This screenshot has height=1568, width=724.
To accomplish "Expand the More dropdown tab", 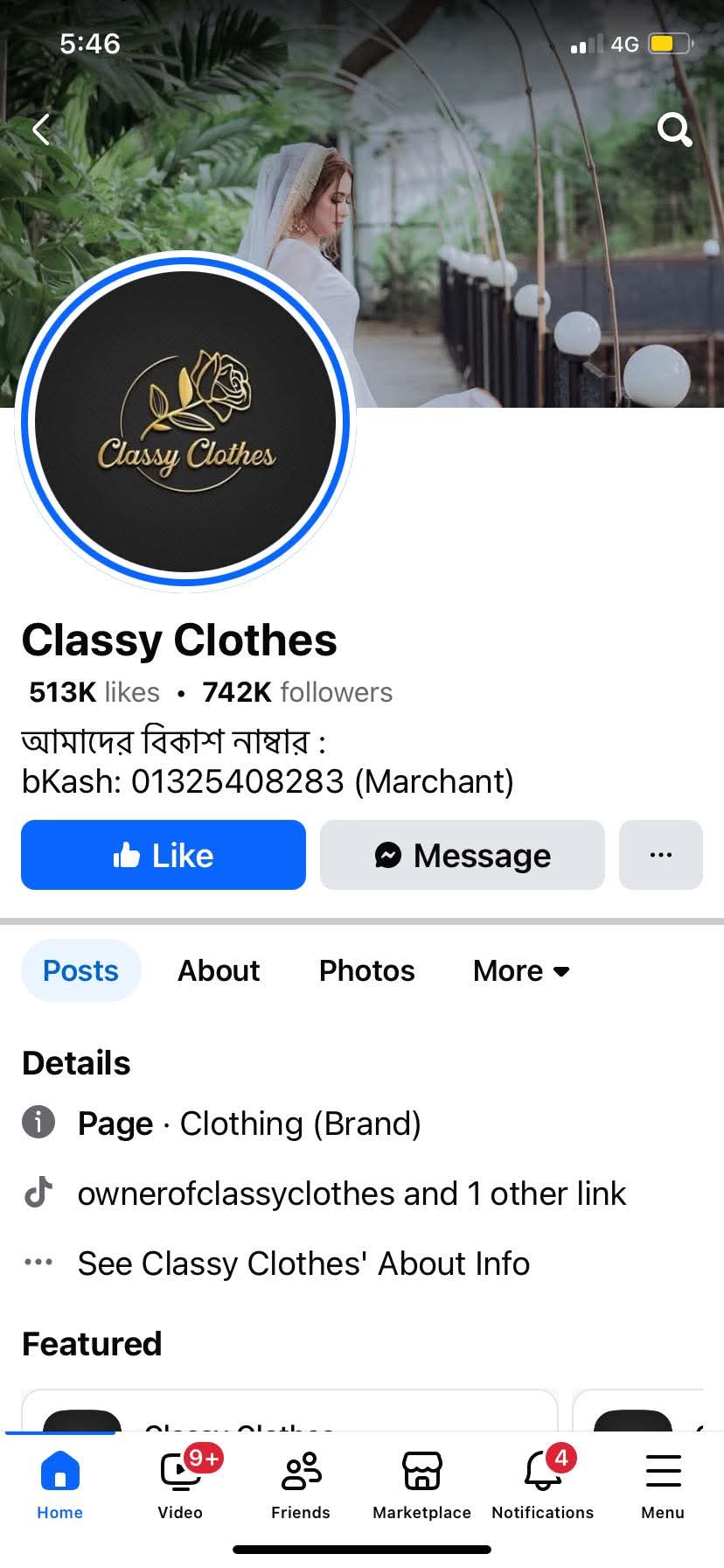I will (522, 970).
